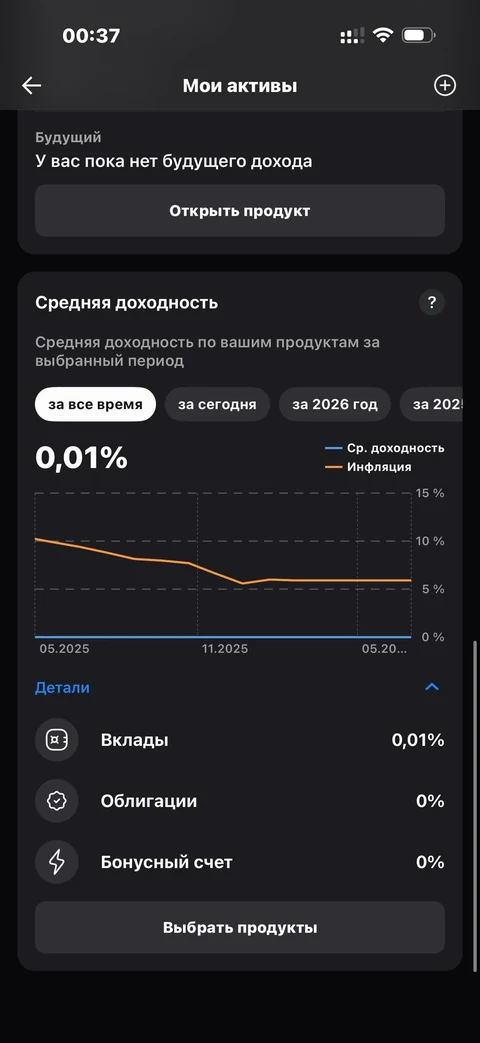Open the Бонусный счет row

click(x=239, y=862)
